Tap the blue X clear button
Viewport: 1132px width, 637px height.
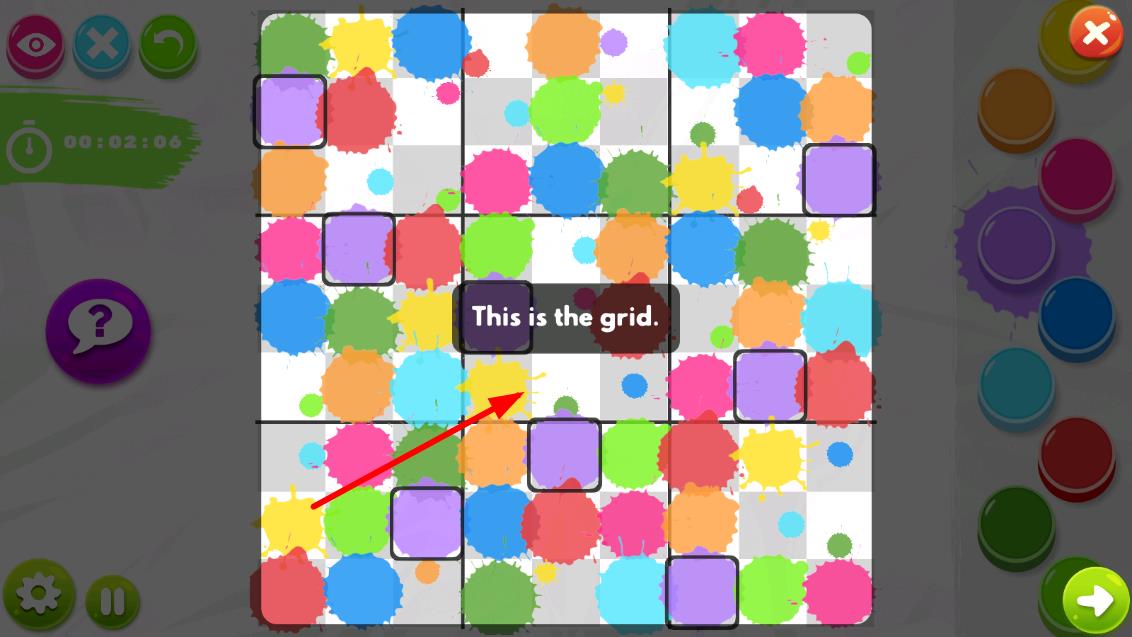pos(102,43)
